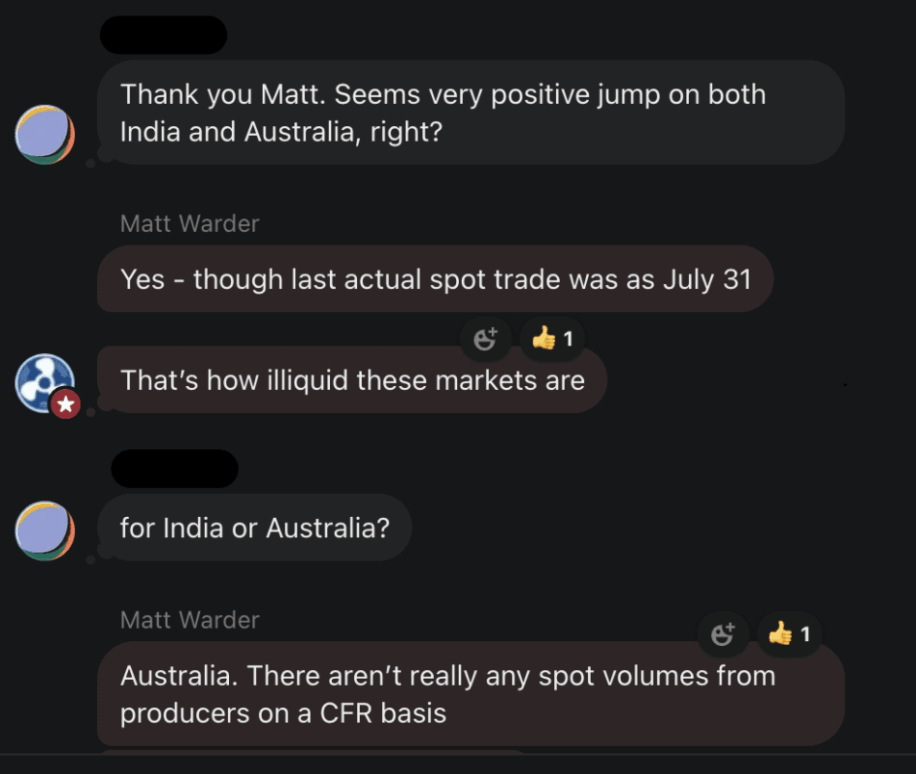Screen dimensions: 916x774
Task: Open the avatar beside "for India or Australia?"
Action: point(45,529)
